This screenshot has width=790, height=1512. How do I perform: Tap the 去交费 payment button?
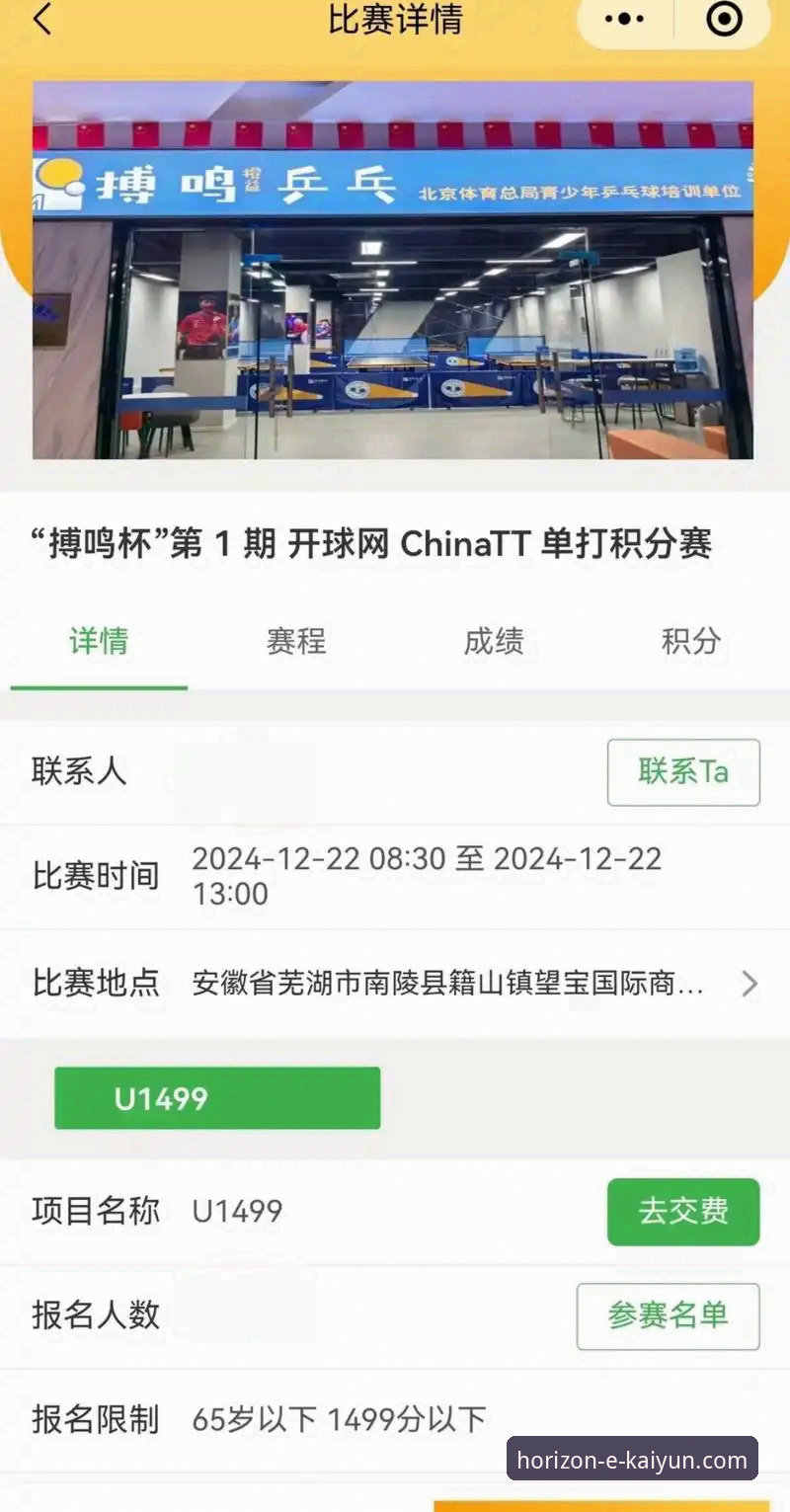click(682, 1212)
